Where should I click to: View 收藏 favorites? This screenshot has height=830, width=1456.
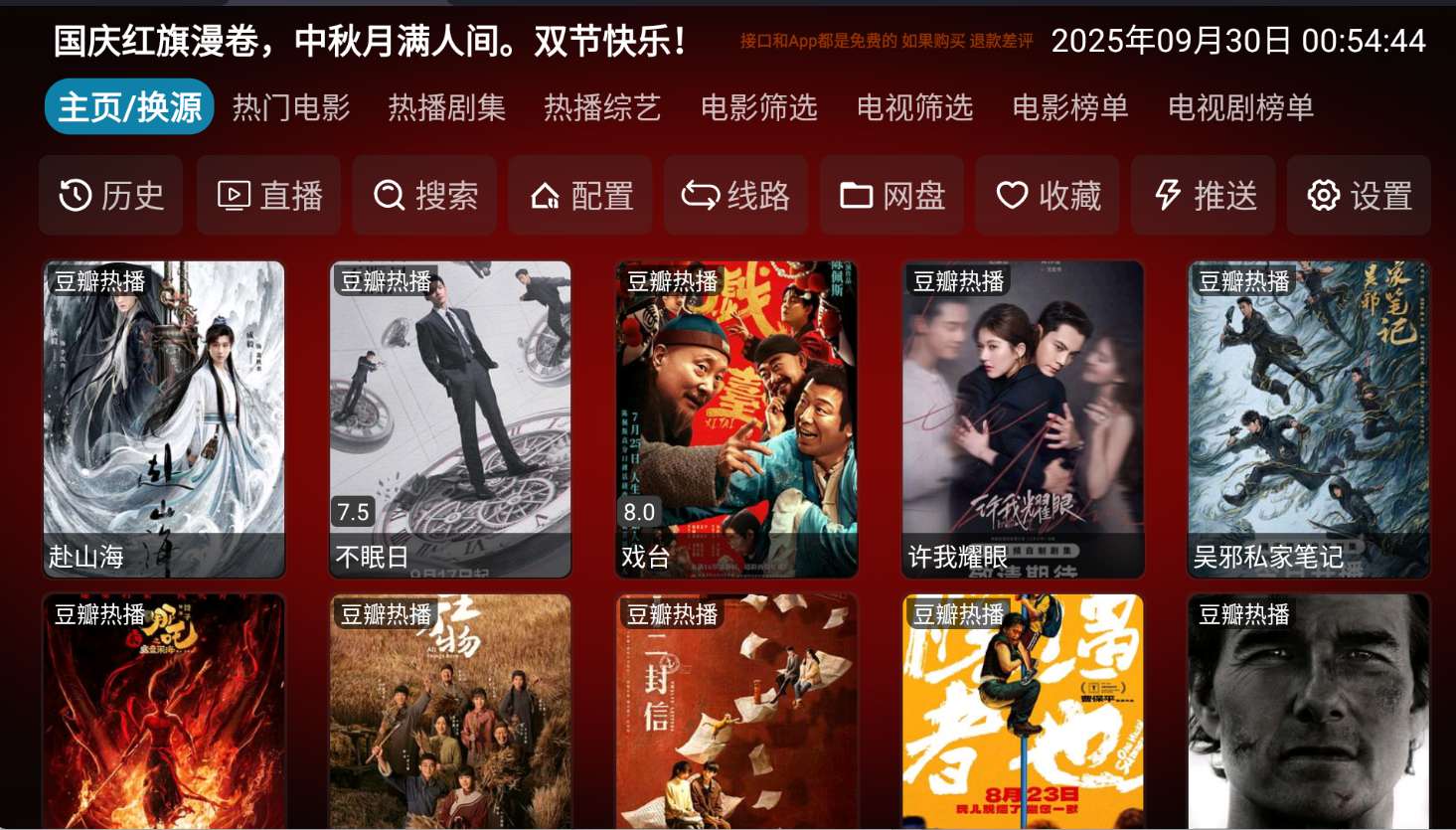[x=1048, y=196]
